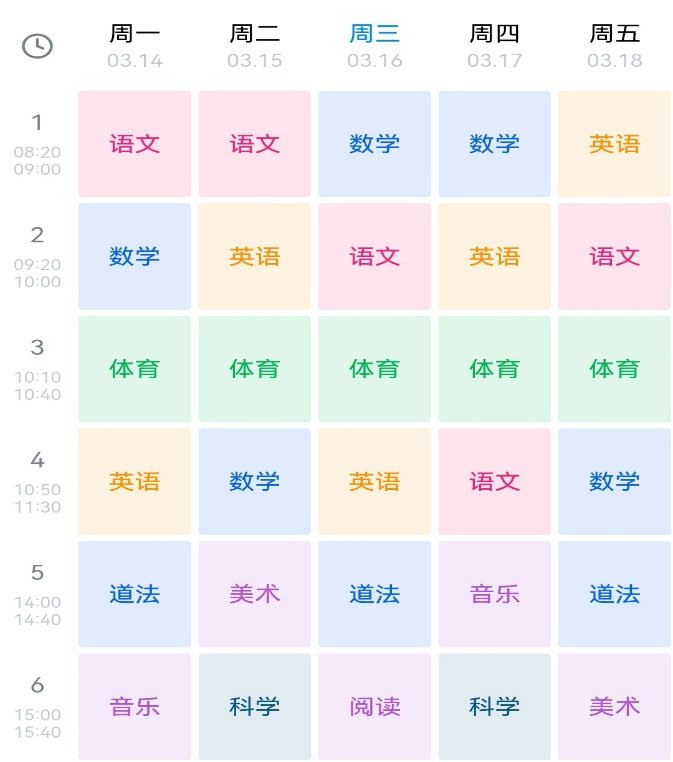Open Thursday's period 6 科学 class

tap(495, 707)
